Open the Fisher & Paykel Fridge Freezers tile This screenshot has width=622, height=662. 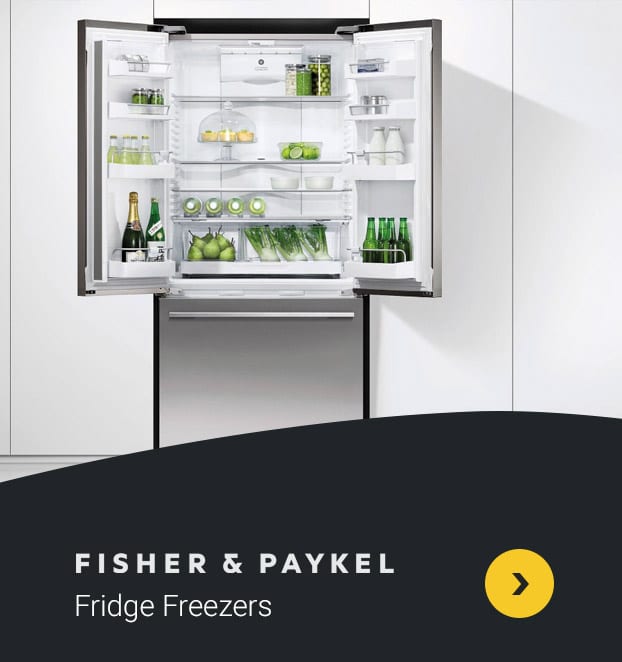click(234, 582)
